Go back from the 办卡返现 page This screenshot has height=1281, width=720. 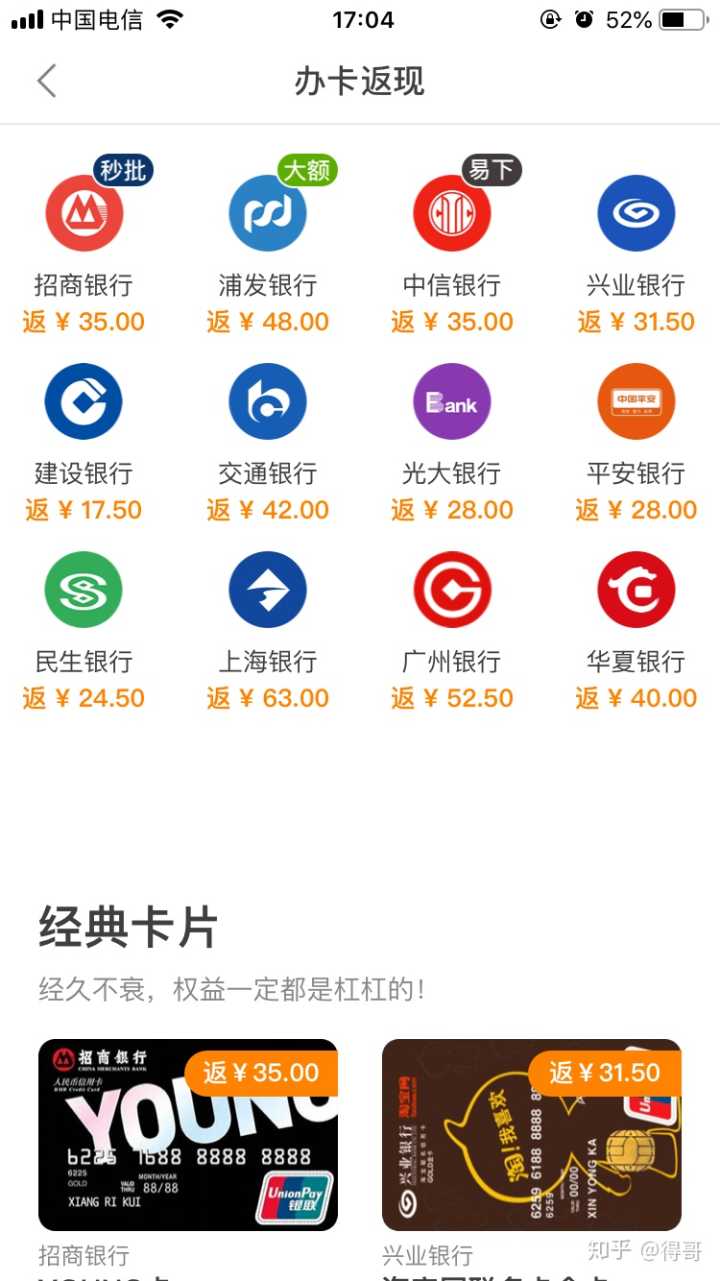(x=47, y=81)
